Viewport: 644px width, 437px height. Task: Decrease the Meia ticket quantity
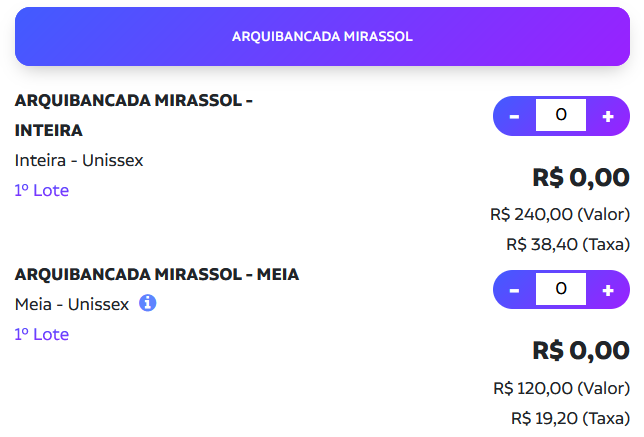[x=514, y=290]
